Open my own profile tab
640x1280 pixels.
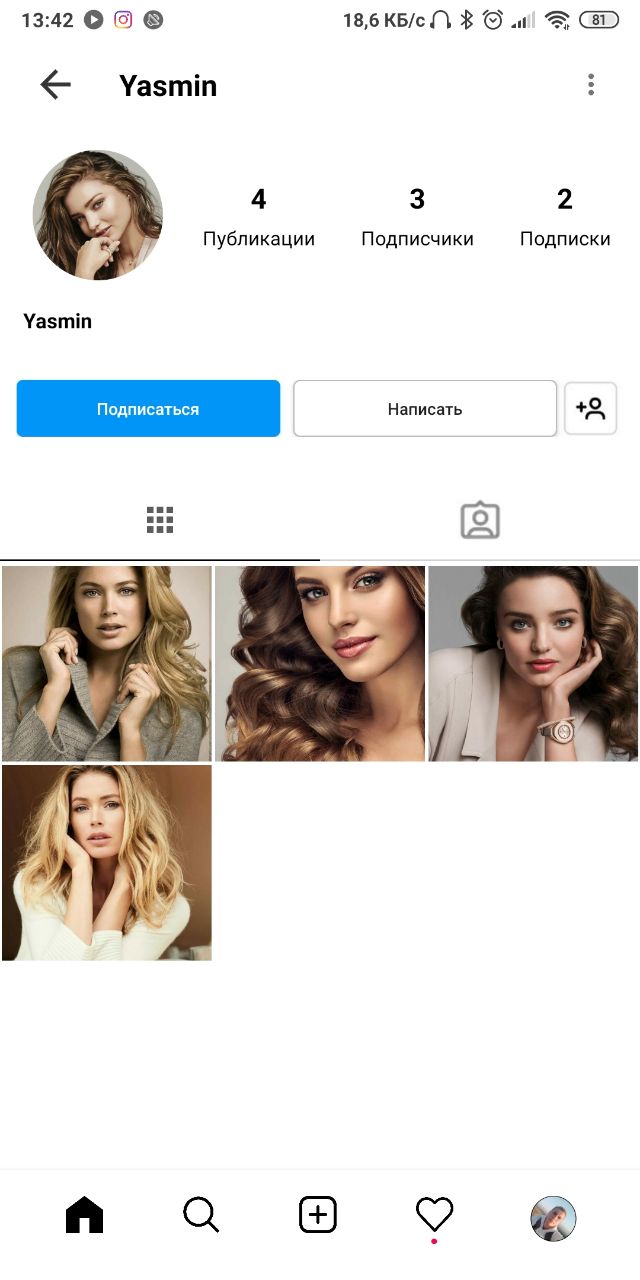coord(553,1219)
